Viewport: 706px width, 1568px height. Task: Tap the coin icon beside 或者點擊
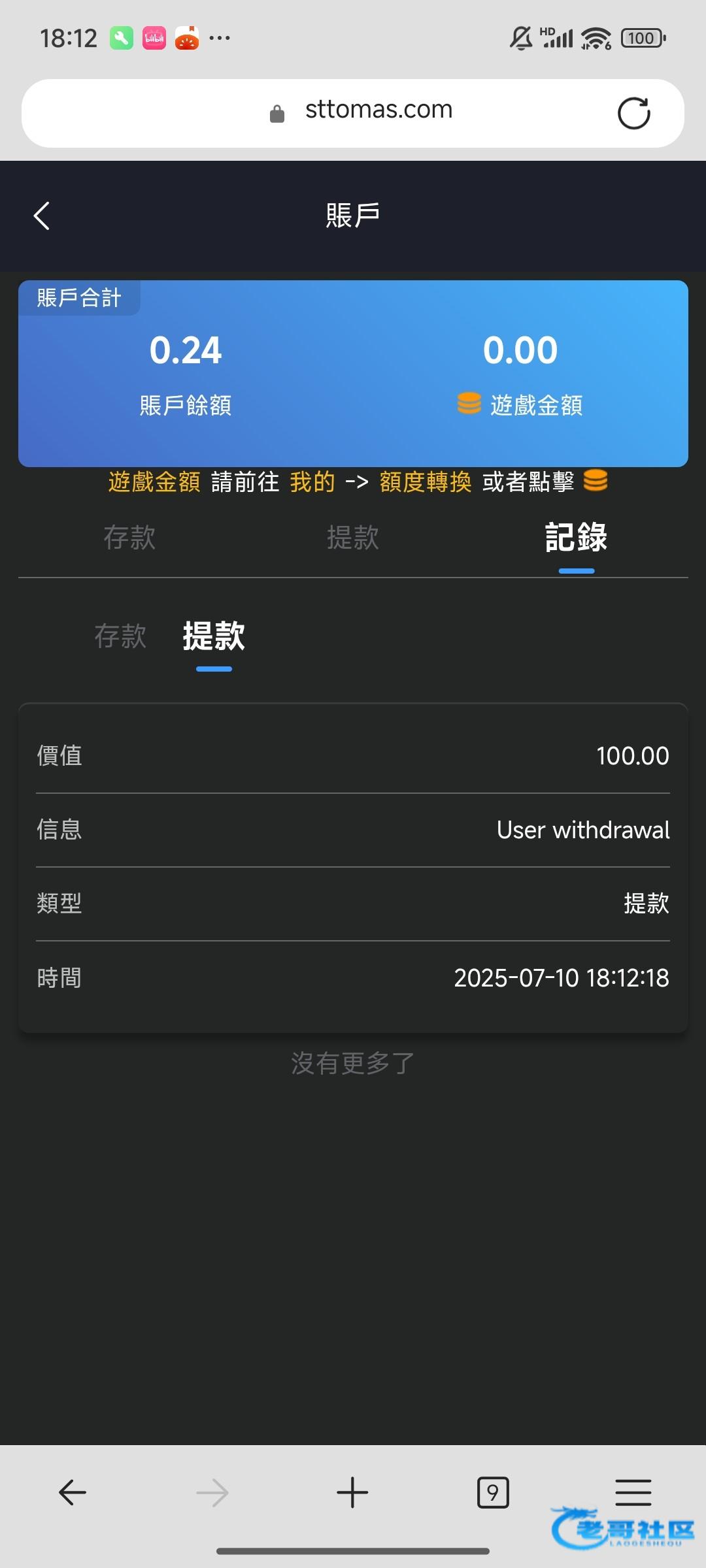[596, 481]
